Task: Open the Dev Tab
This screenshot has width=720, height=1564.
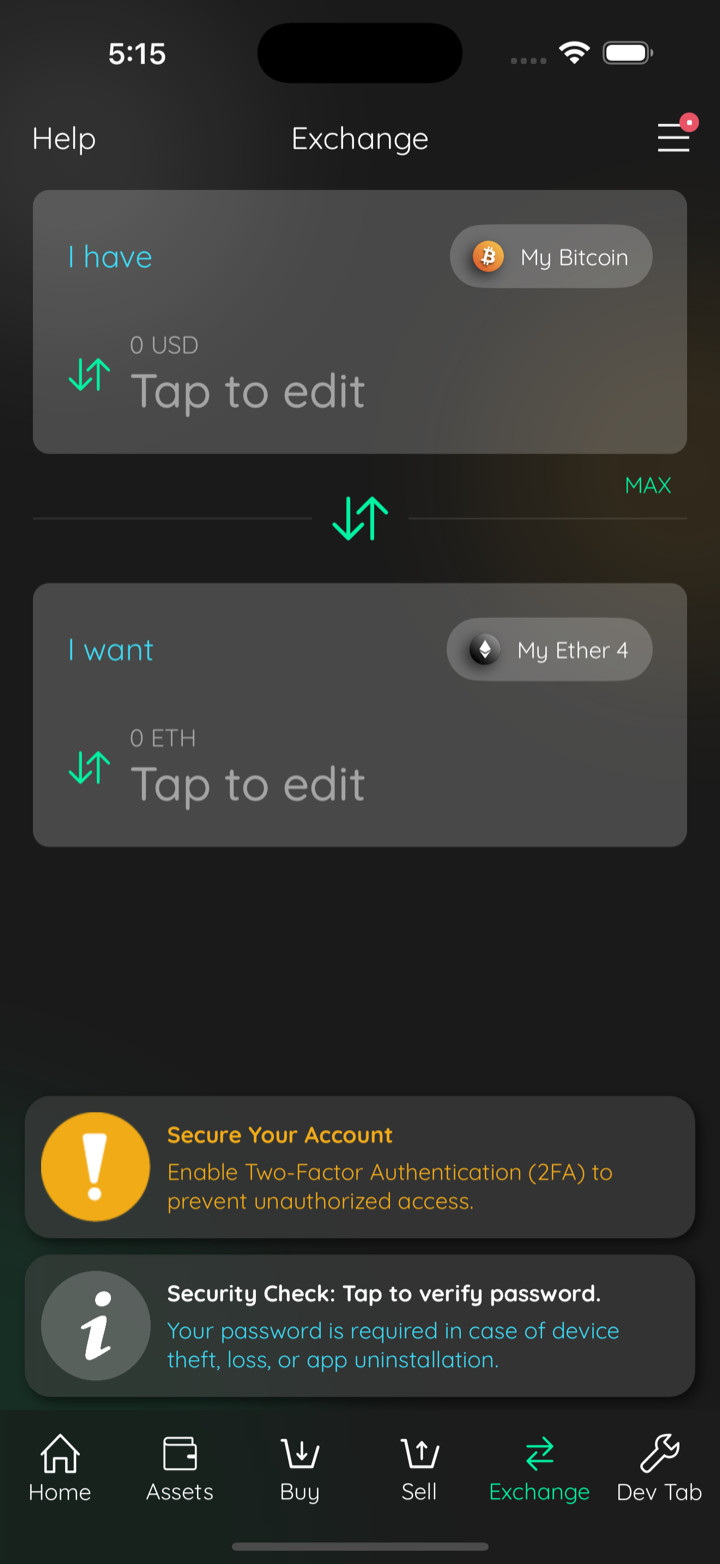Action: [660, 1468]
